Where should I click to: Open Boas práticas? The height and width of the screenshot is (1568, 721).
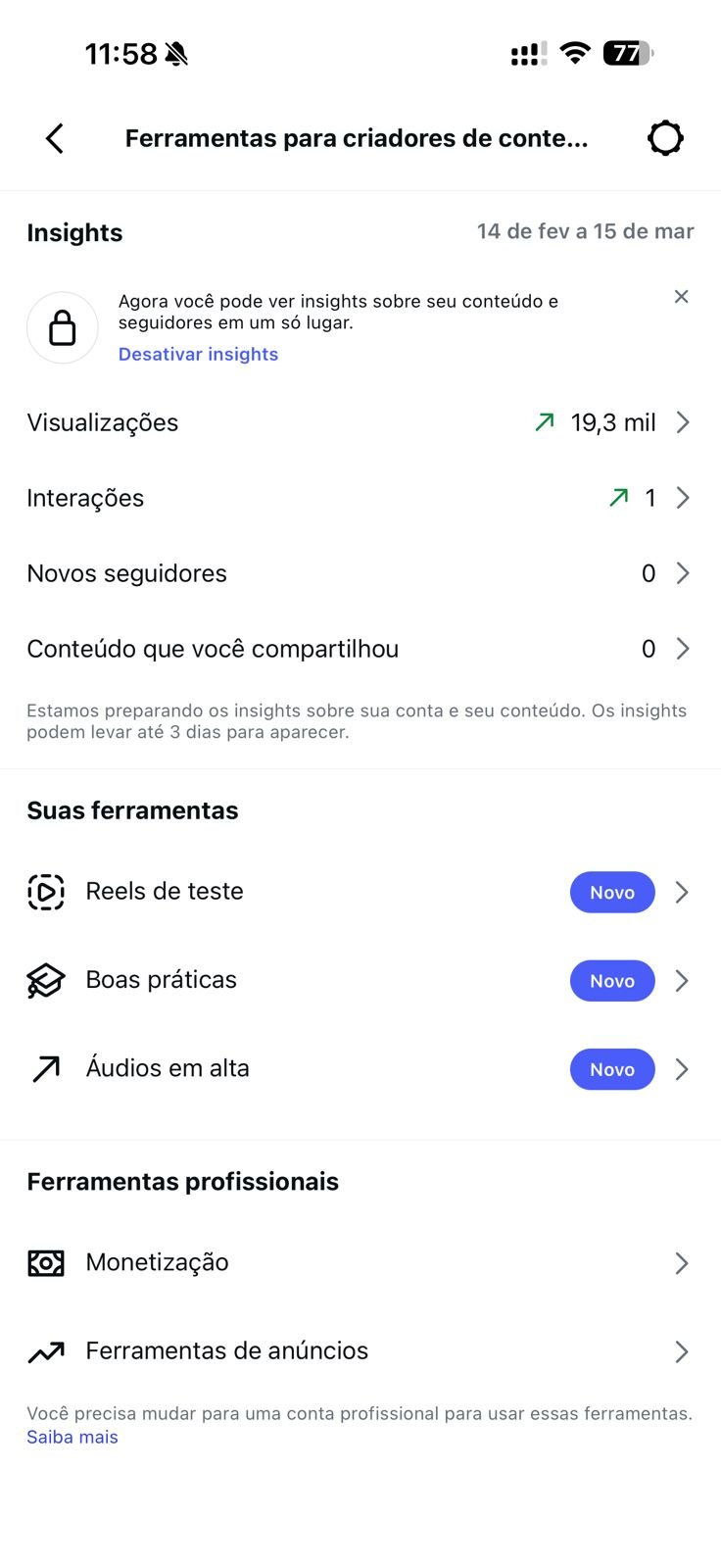[360, 980]
